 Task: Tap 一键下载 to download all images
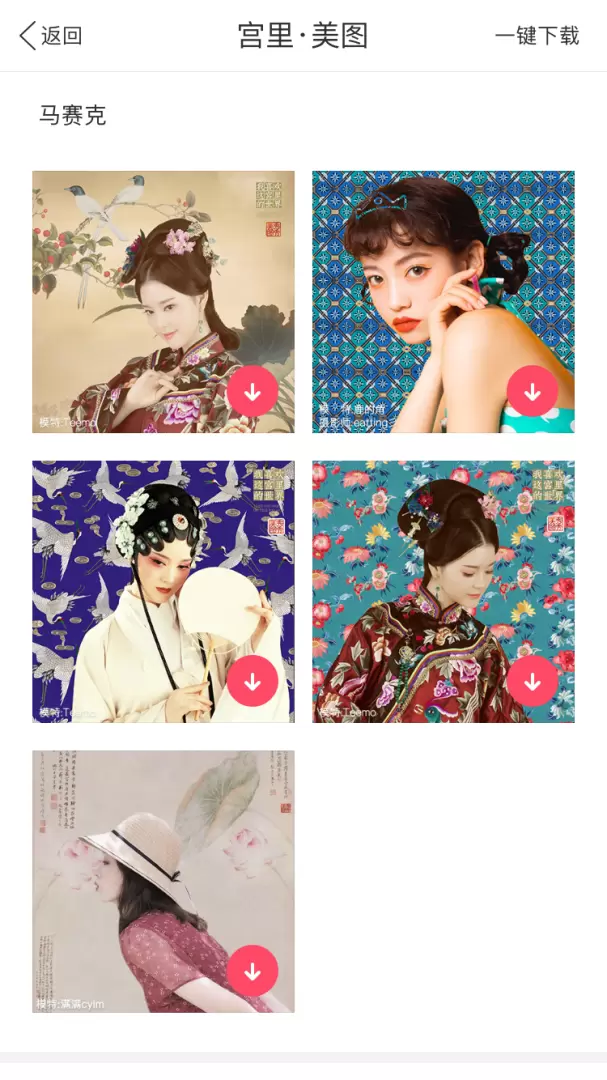pos(537,36)
